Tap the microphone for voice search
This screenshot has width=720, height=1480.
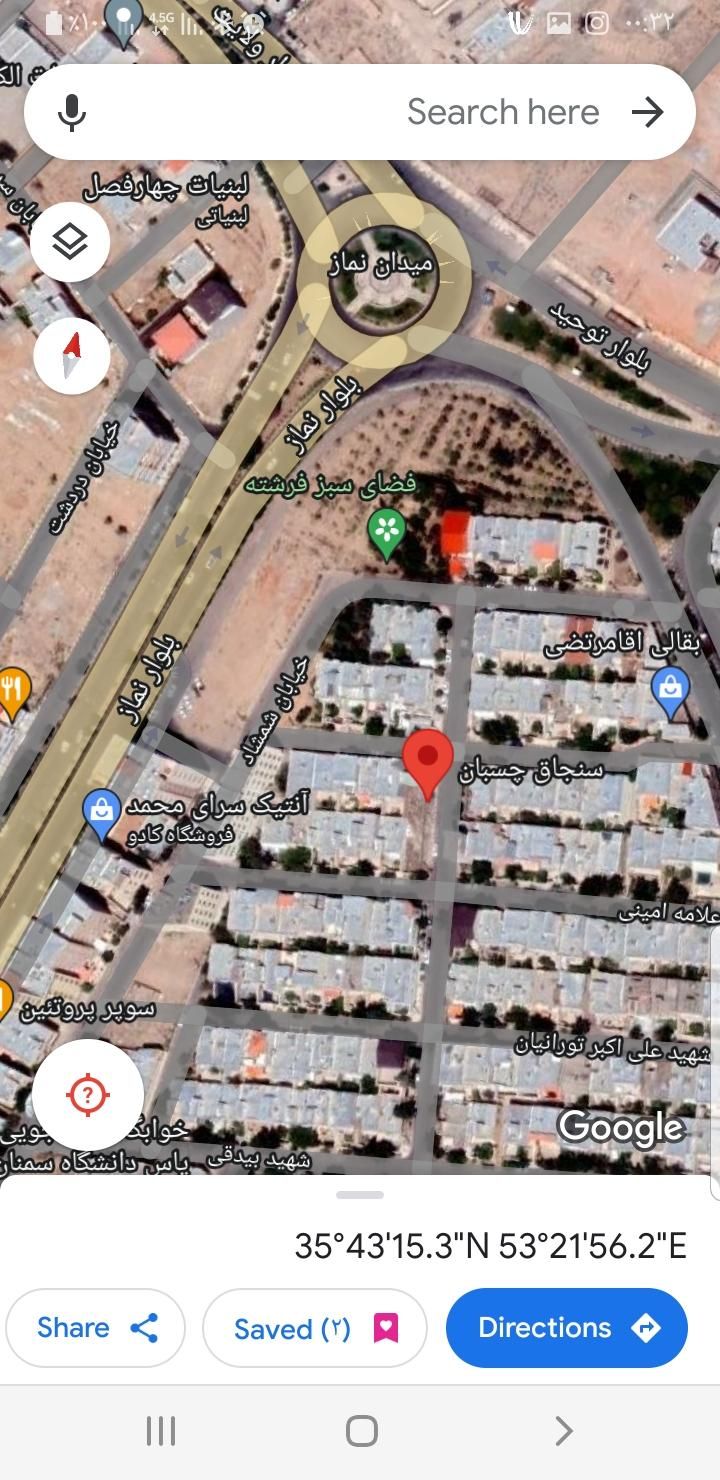pos(71,112)
